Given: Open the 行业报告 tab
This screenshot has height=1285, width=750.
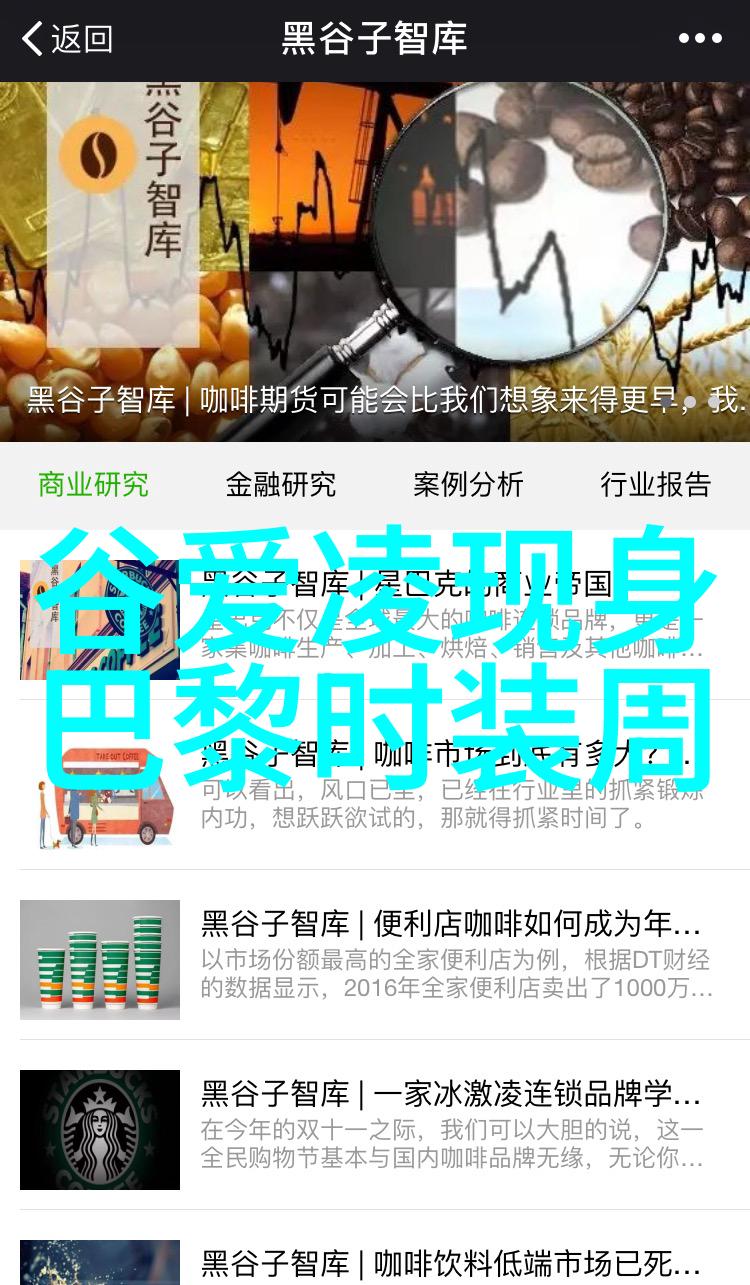Looking at the screenshot, I should coord(655,485).
